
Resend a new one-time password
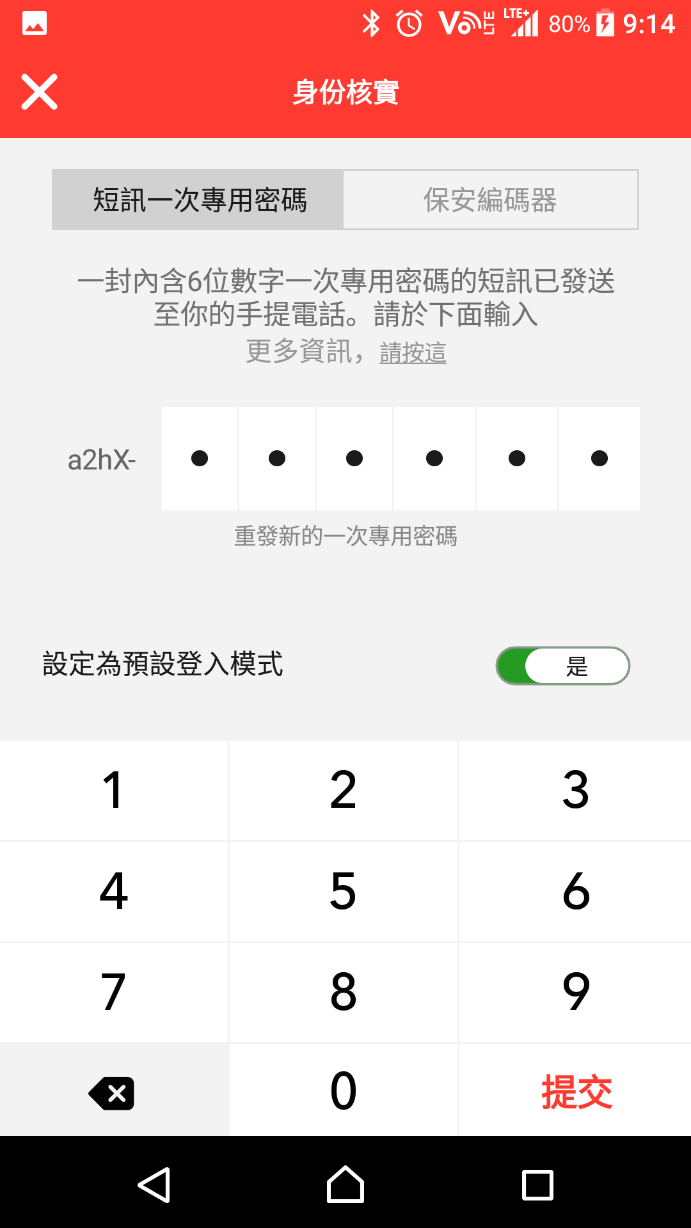click(x=345, y=537)
